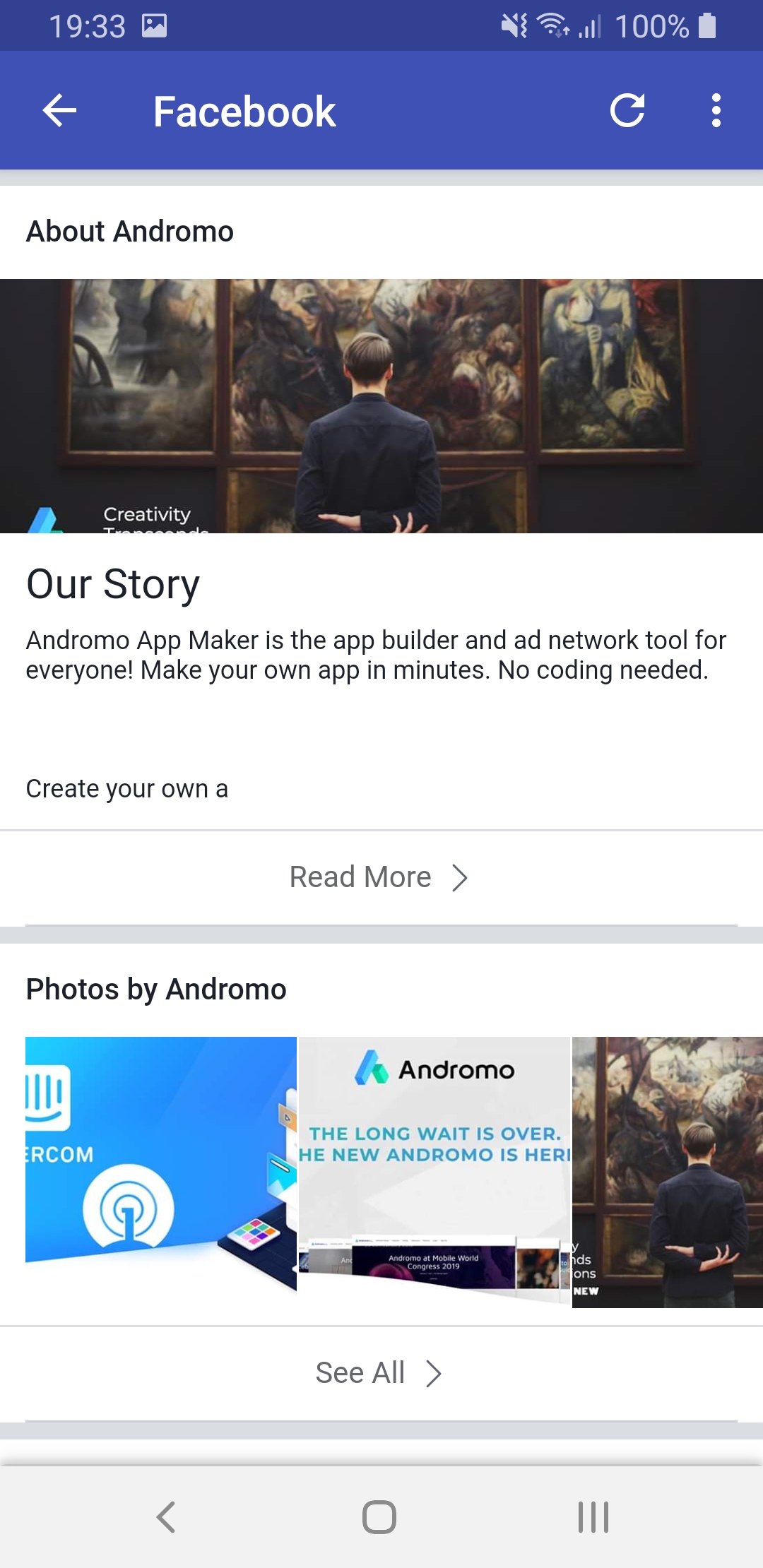Open the three-dot overflow menu
The height and width of the screenshot is (1568, 763).
(716, 109)
